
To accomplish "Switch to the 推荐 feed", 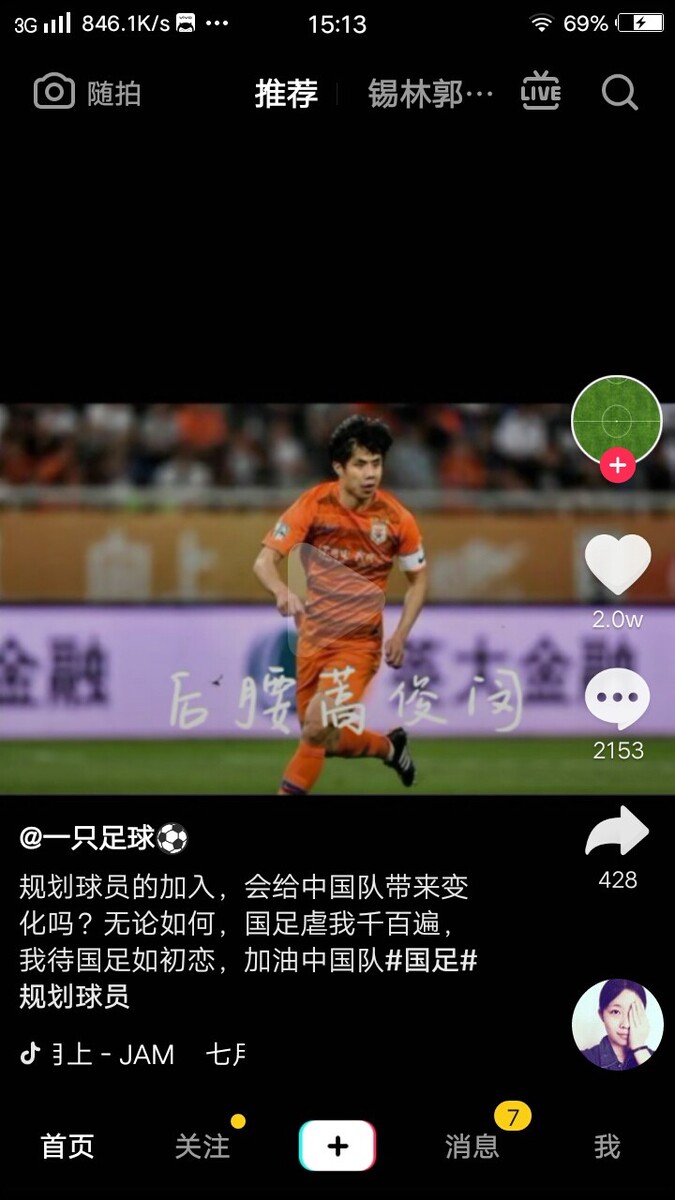I will 286,94.
